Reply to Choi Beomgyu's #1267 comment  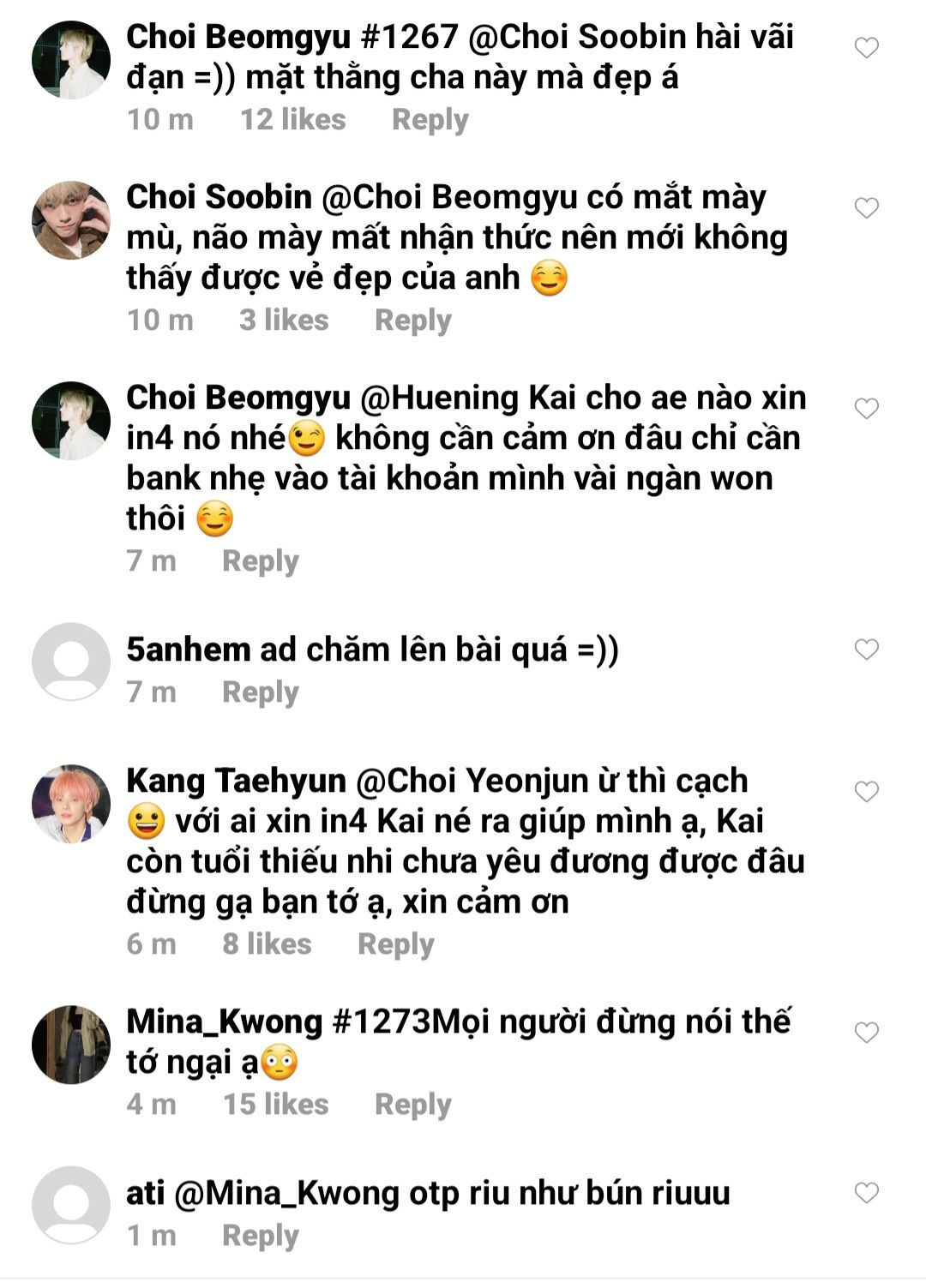pos(430,120)
